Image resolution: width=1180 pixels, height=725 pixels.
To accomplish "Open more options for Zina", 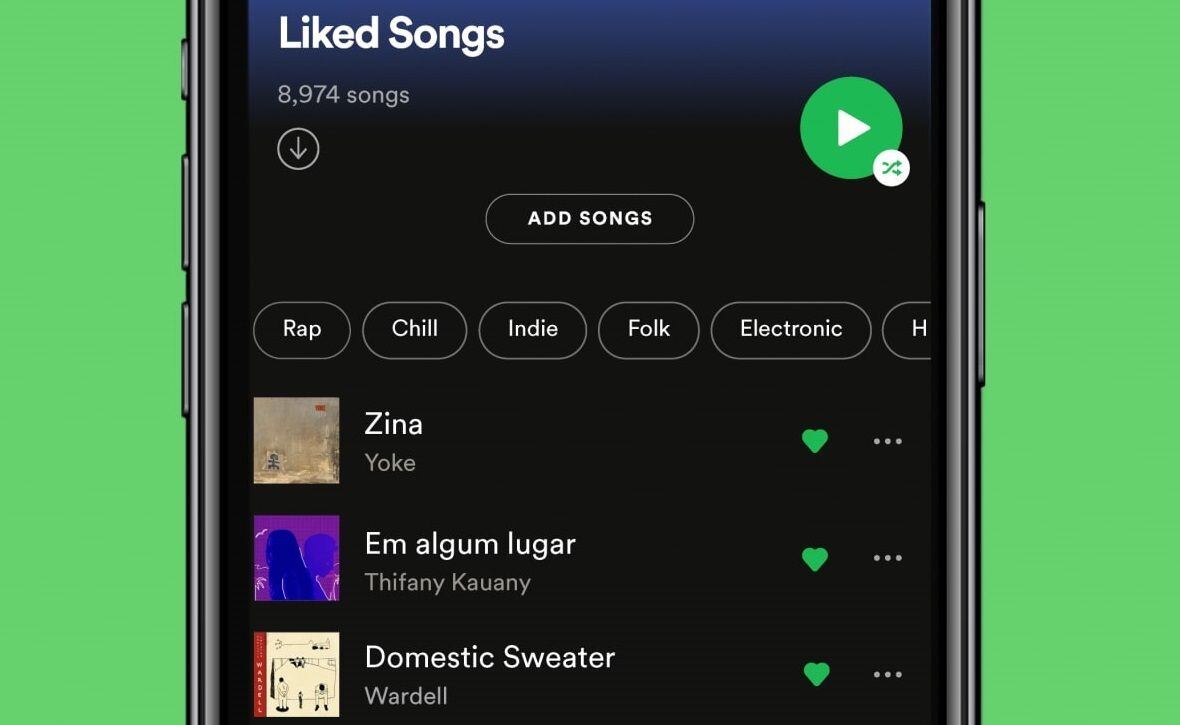I will tap(887, 441).
